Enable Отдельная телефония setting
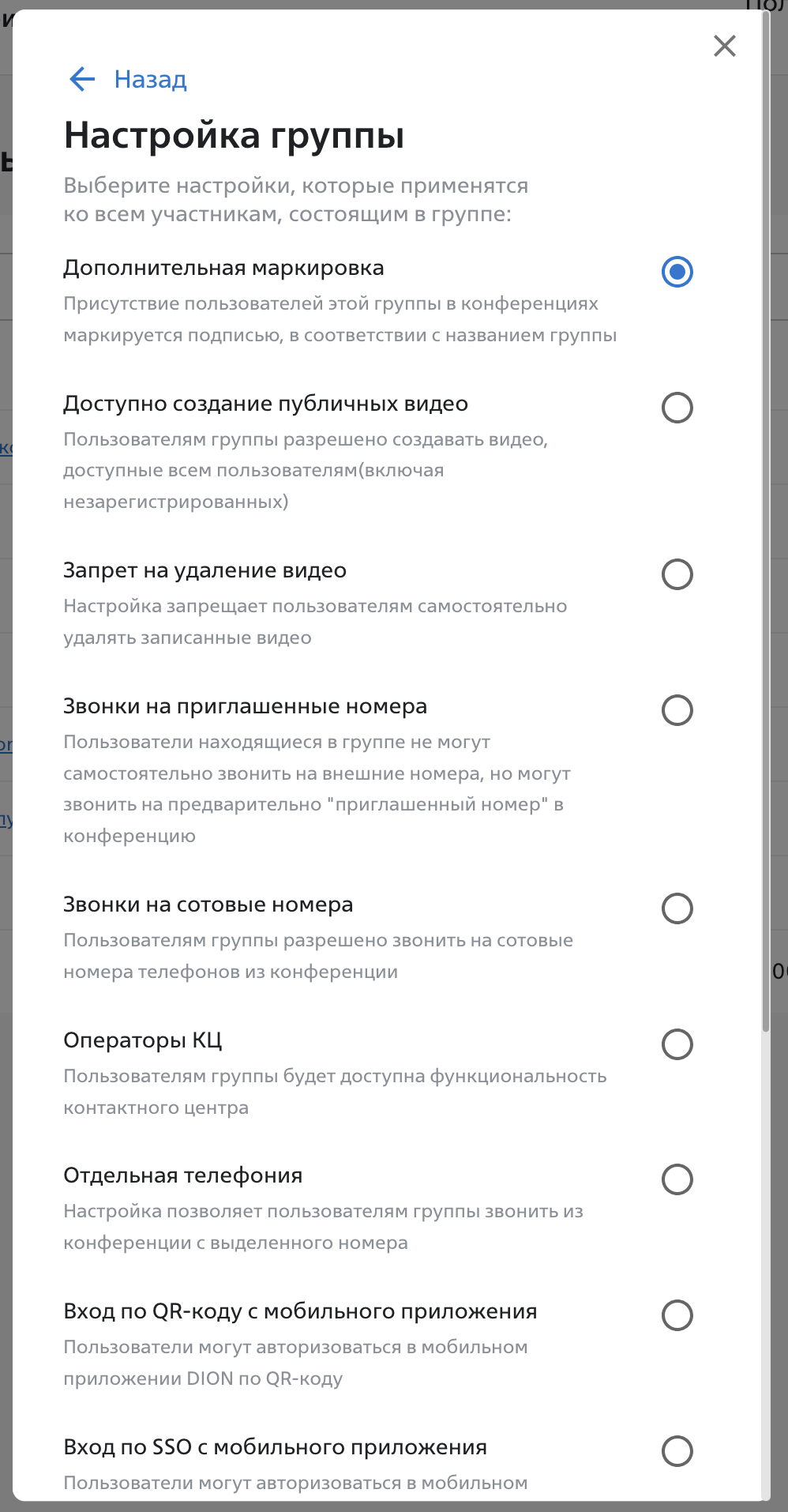 pyautogui.click(x=677, y=1179)
